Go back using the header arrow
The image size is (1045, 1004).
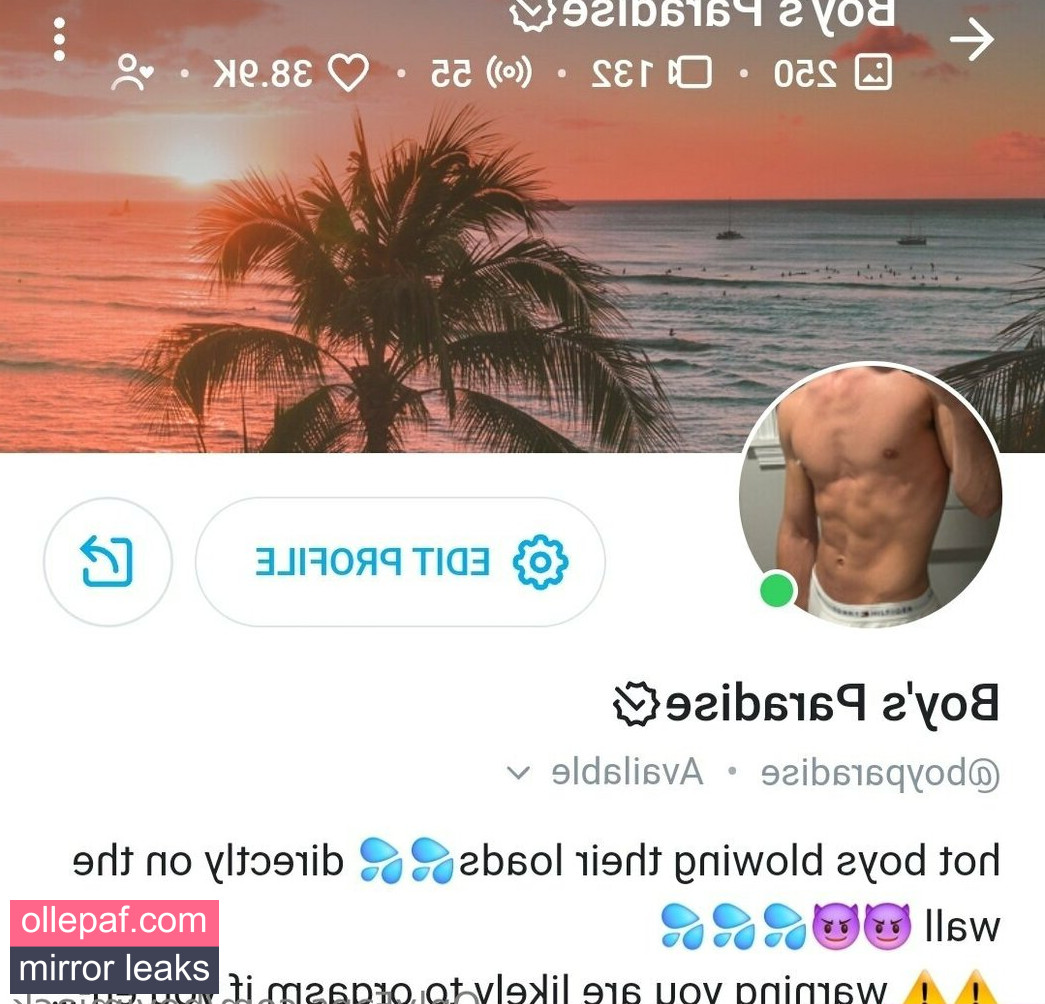click(971, 41)
